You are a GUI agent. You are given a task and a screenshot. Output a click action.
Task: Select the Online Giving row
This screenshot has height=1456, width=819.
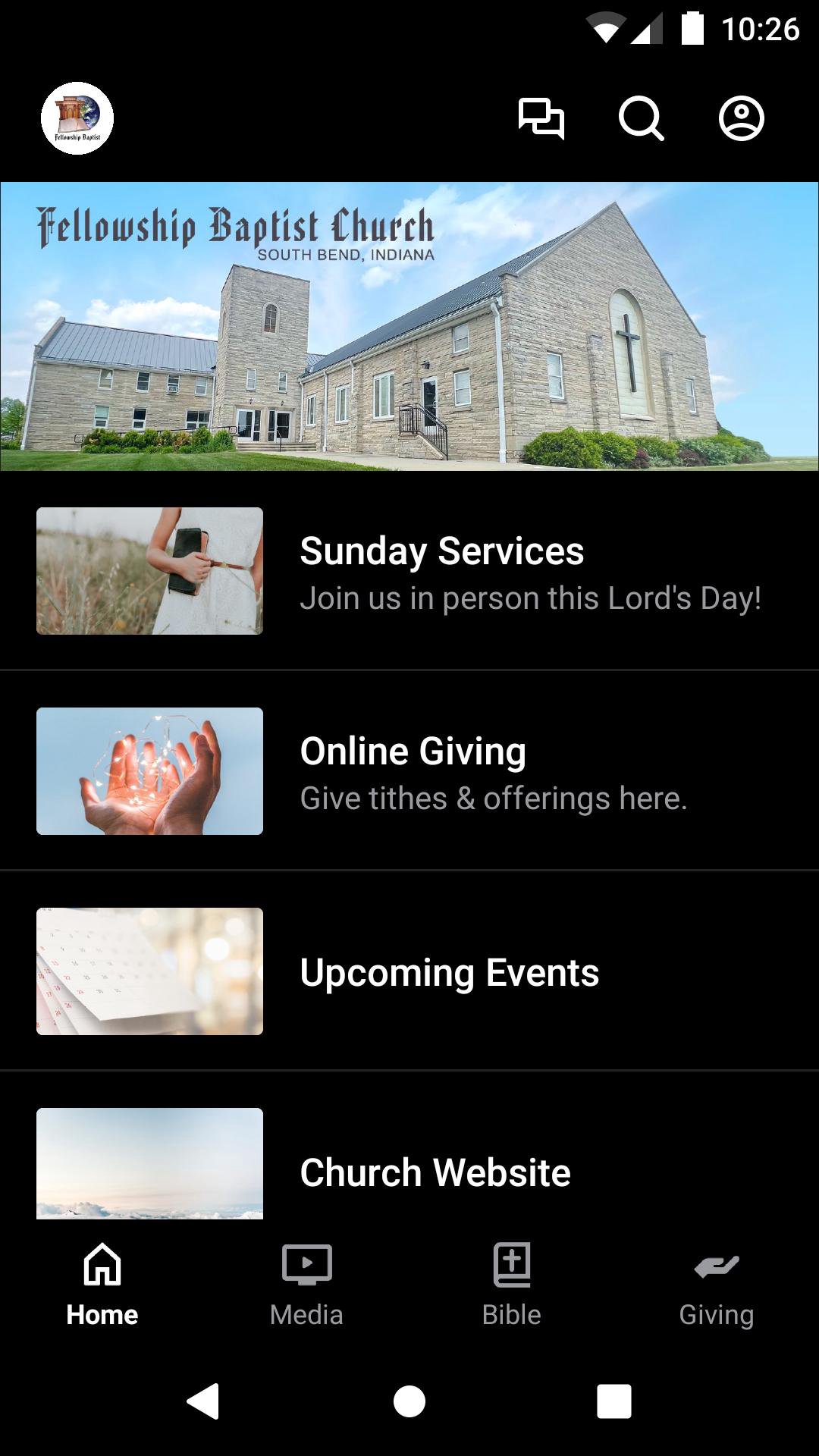coord(409,771)
